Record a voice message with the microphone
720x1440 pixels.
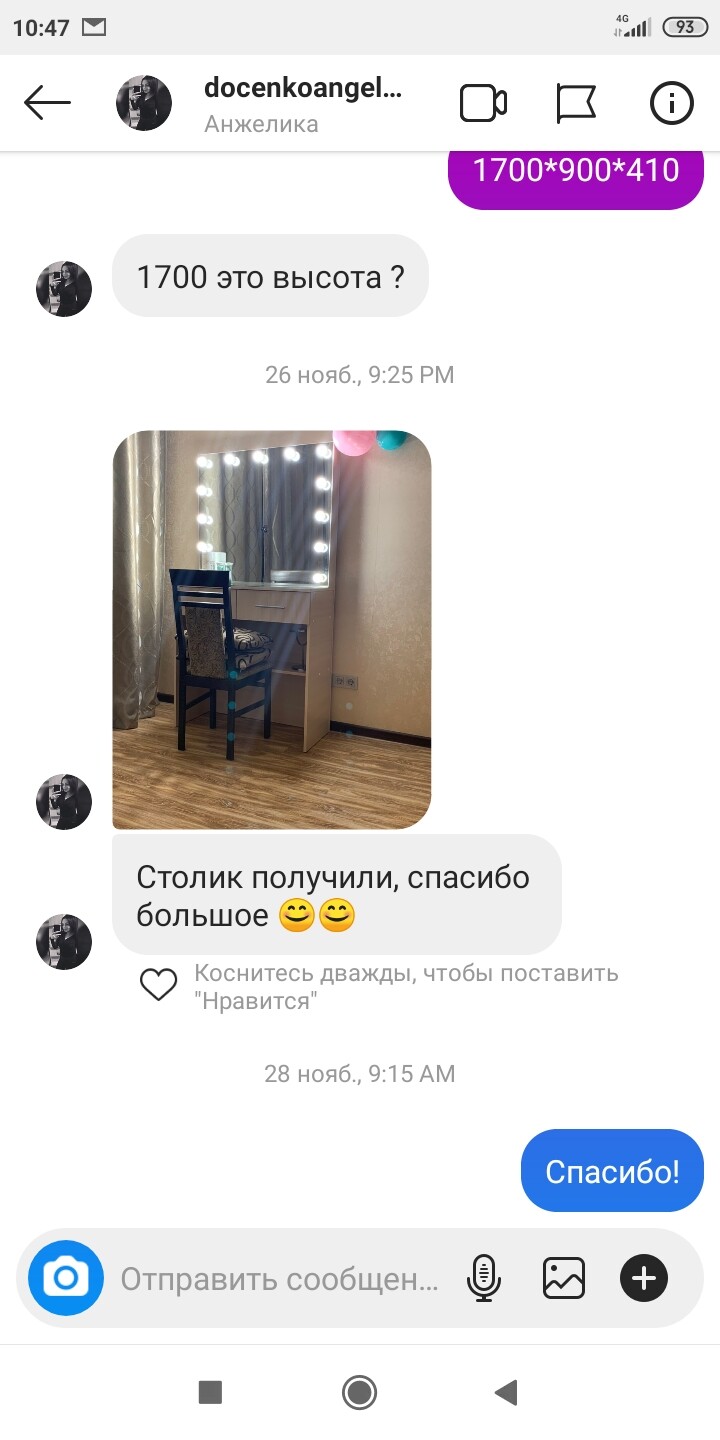click(485, 1278)
